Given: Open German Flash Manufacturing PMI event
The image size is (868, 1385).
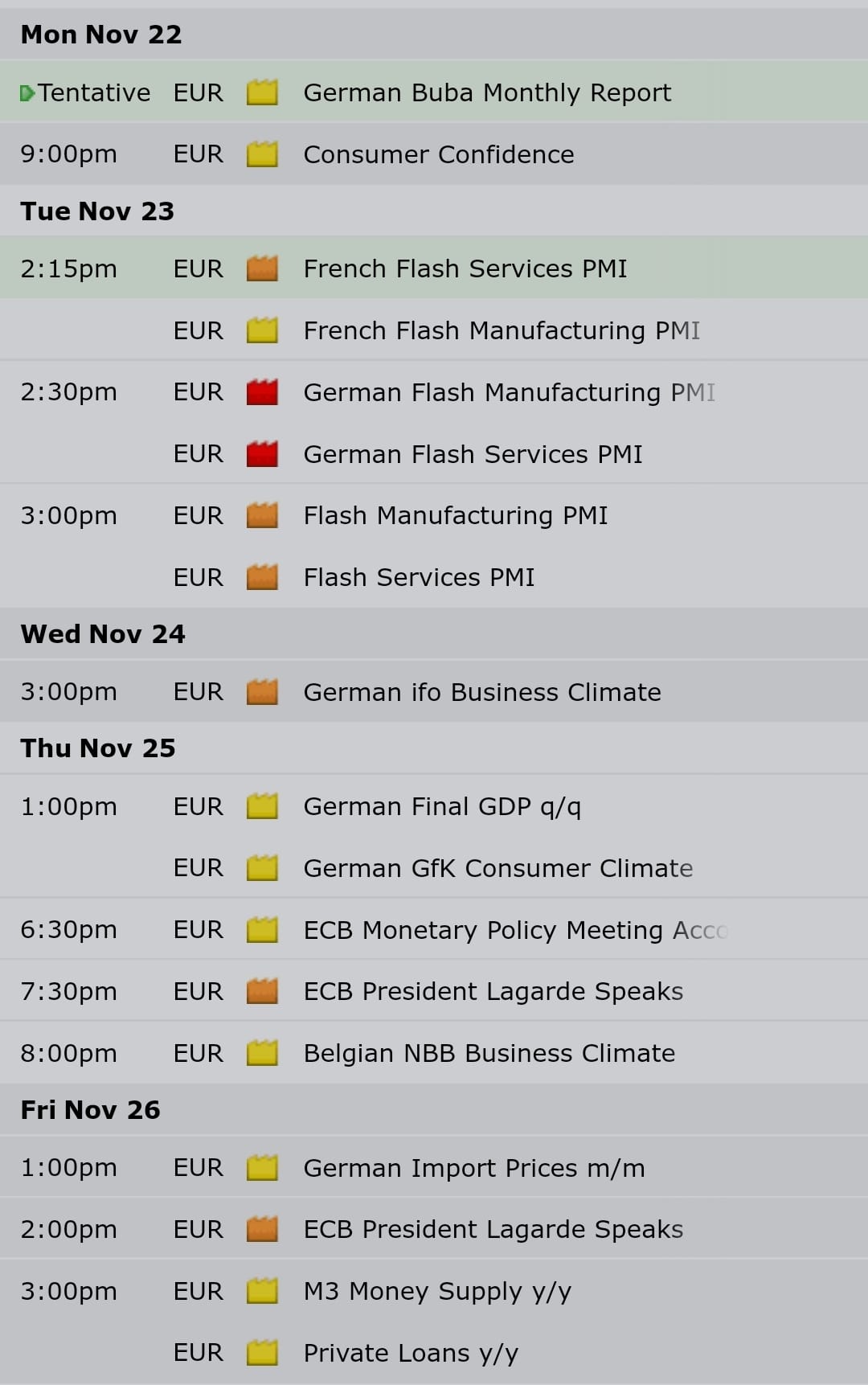Looking at the screenshot, I should pyautogui.click(x=508, y=392).
